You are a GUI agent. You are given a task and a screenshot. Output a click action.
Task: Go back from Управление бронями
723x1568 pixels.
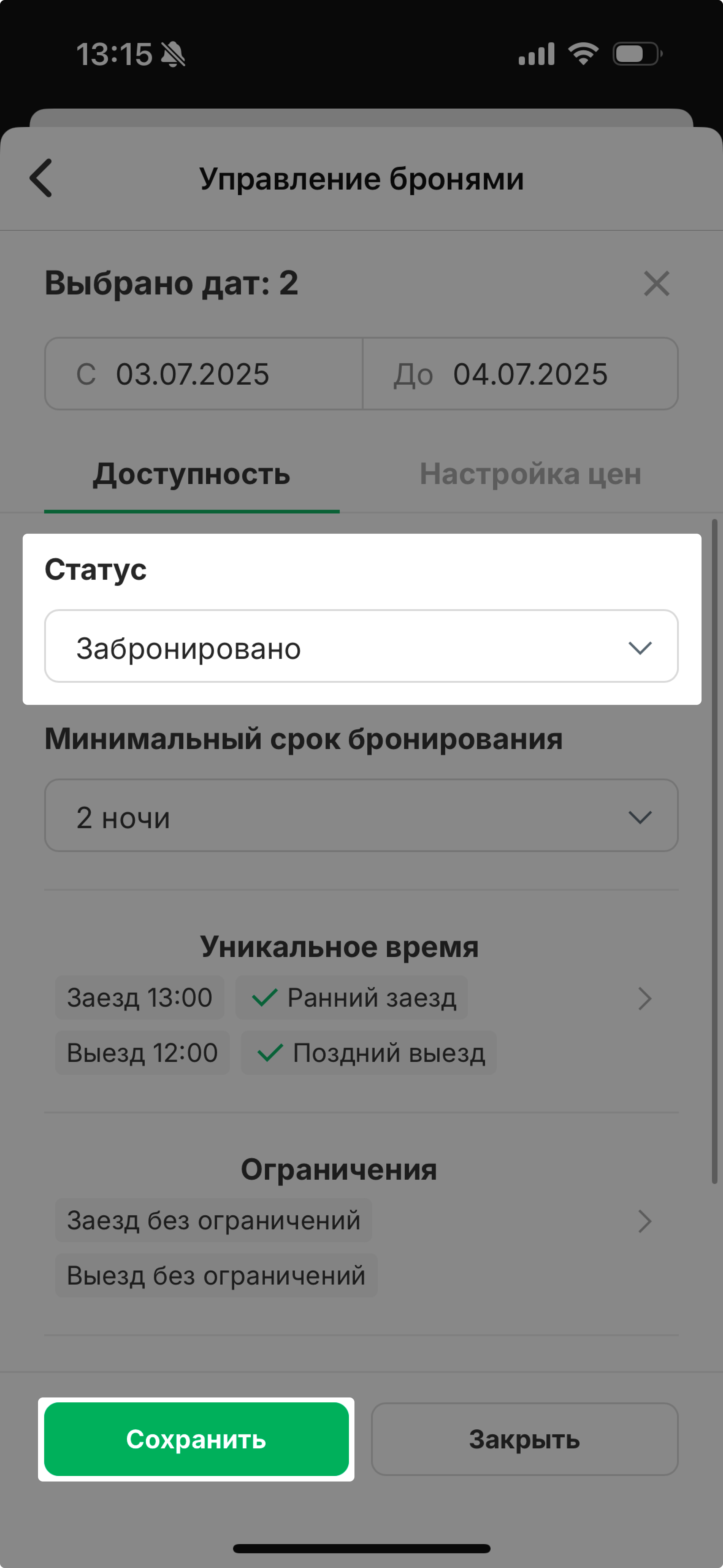[41, 178]
